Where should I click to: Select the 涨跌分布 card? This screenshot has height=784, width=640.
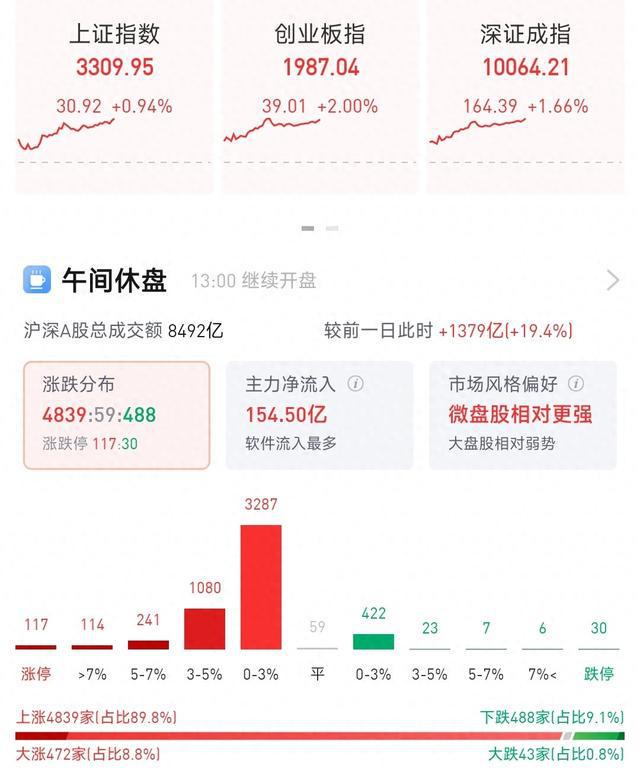(117, 415)
